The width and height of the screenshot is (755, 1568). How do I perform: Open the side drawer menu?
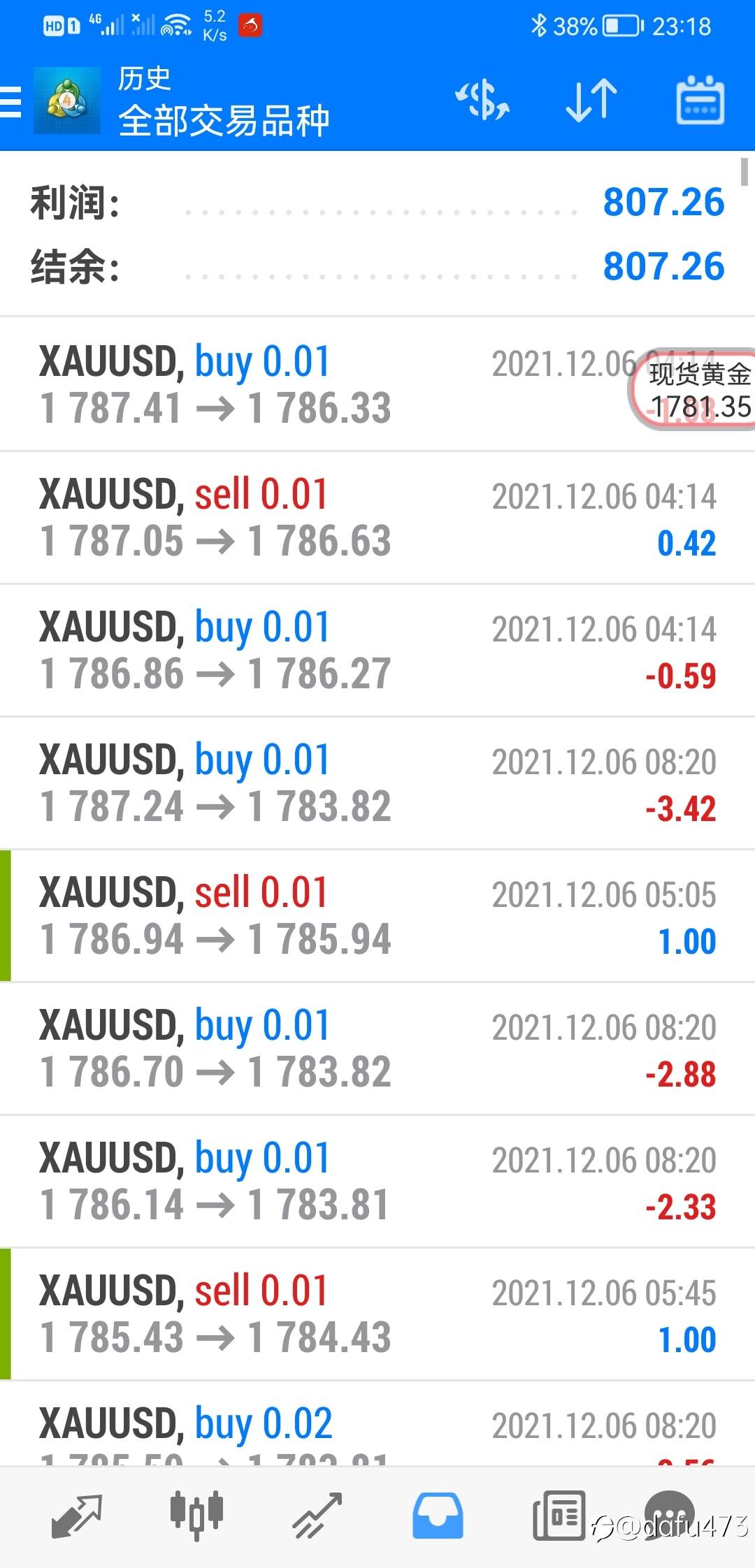(x=11, y=103)
